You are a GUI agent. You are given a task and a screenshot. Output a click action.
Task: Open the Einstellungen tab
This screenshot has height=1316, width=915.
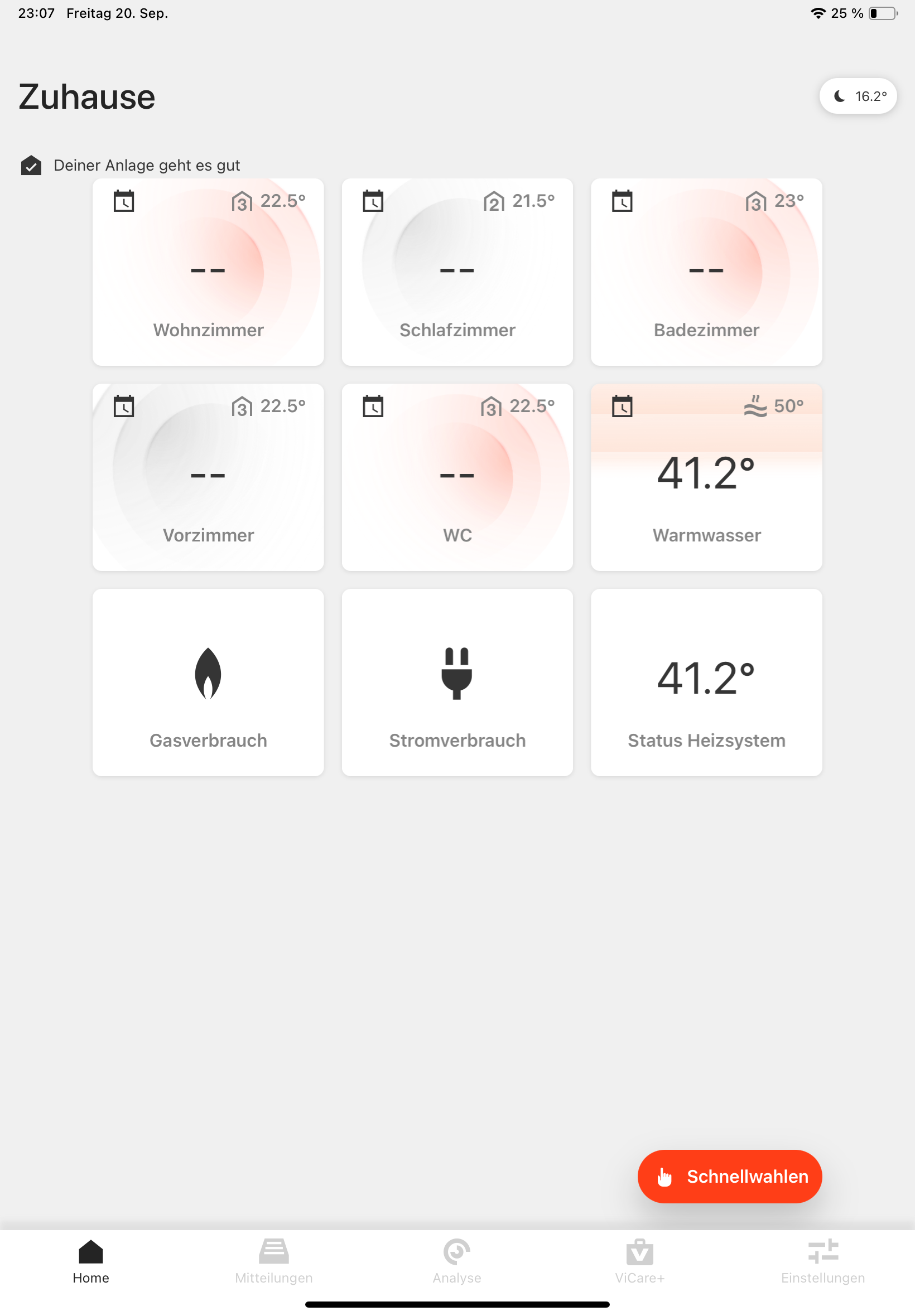822,1260
